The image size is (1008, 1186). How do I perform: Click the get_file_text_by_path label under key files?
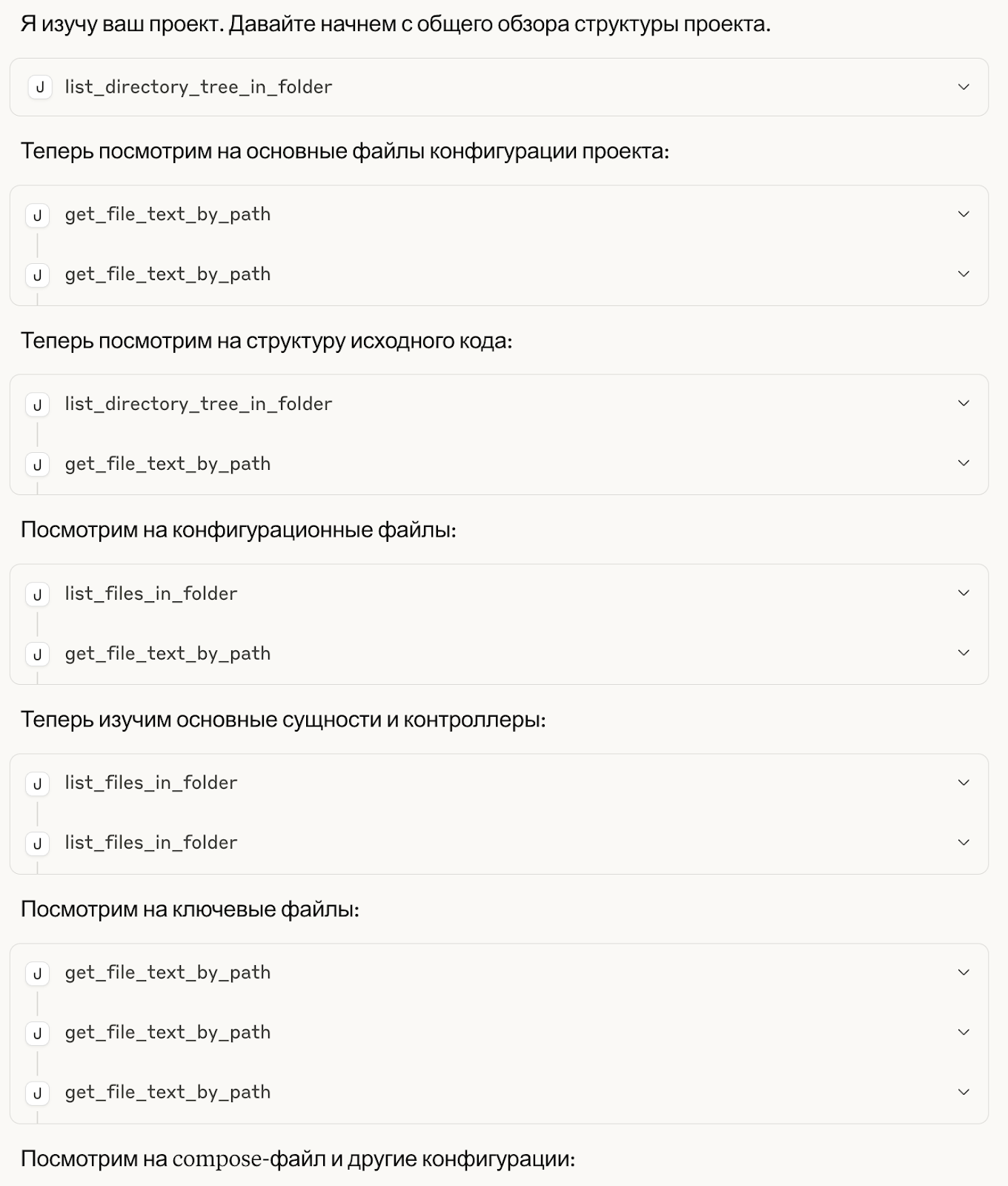[168, 973]
